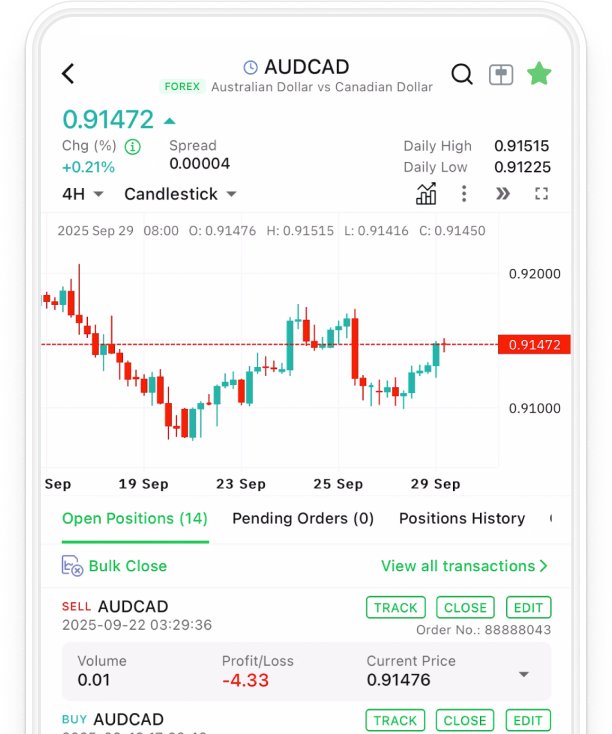Tap Bulk Close

pyautogui.click(x=114, y=566)
